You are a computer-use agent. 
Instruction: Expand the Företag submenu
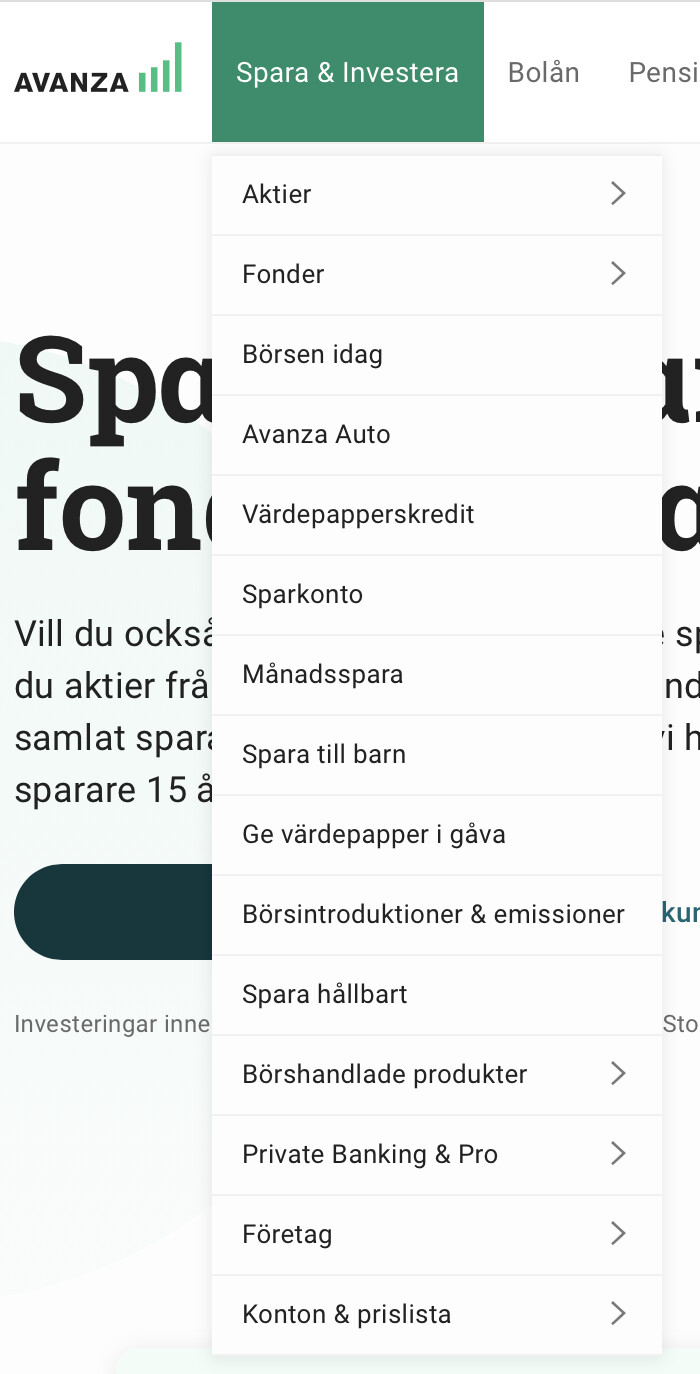coord(436,1234)
